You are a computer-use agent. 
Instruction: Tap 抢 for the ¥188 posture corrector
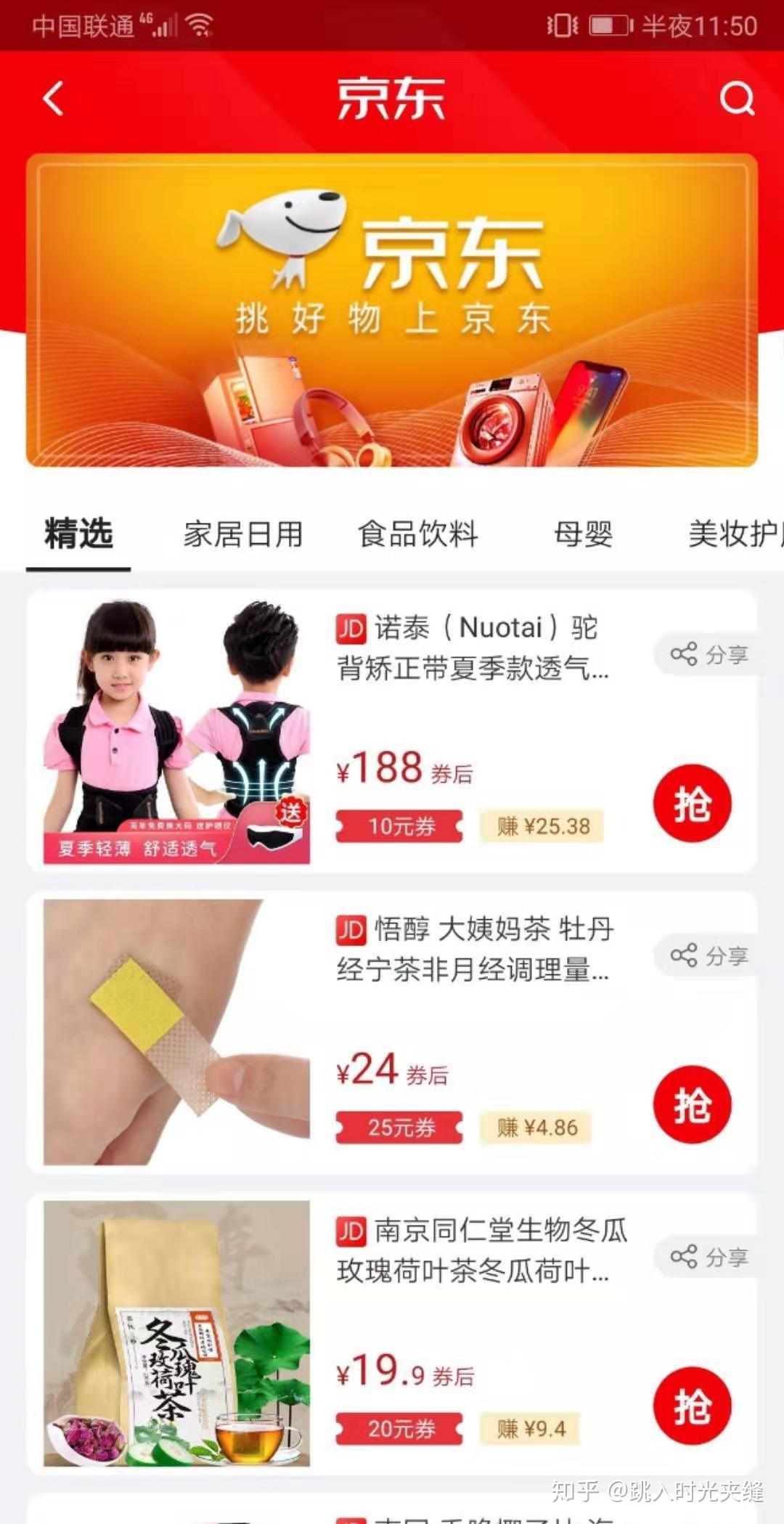[693, 803]
